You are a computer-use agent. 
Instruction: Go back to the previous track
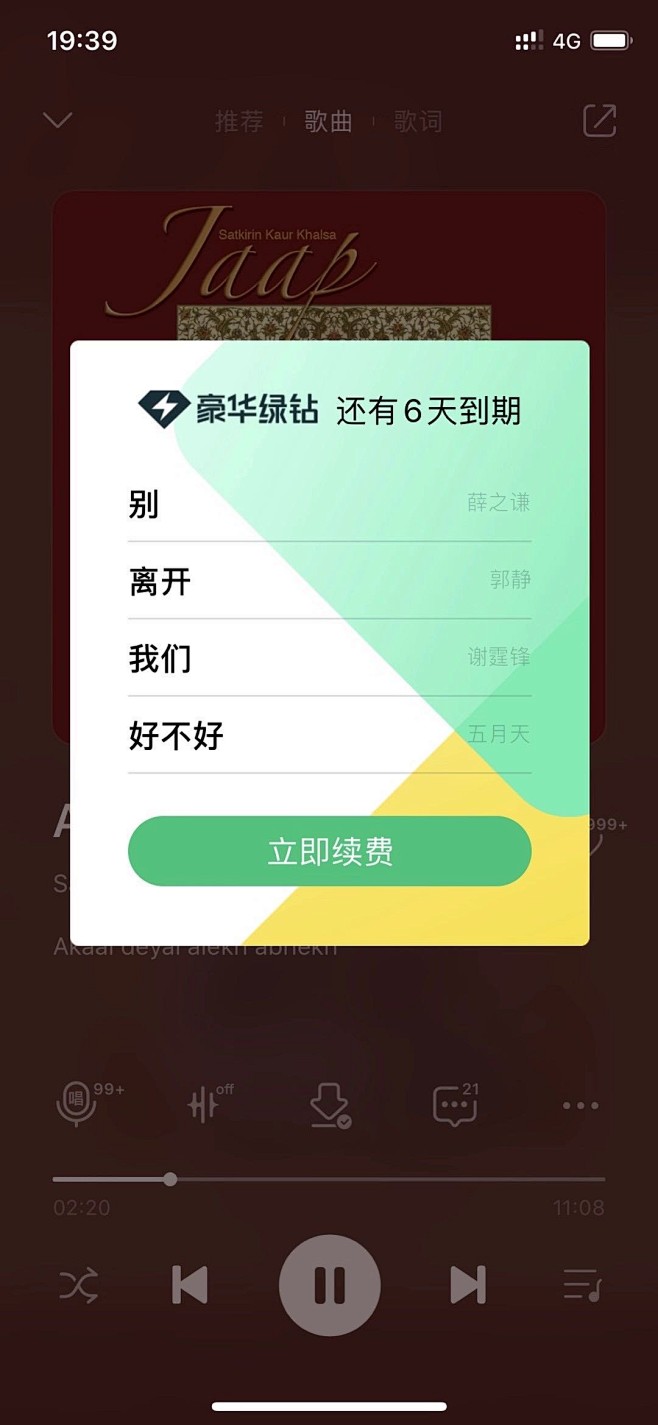point(190,1285)
